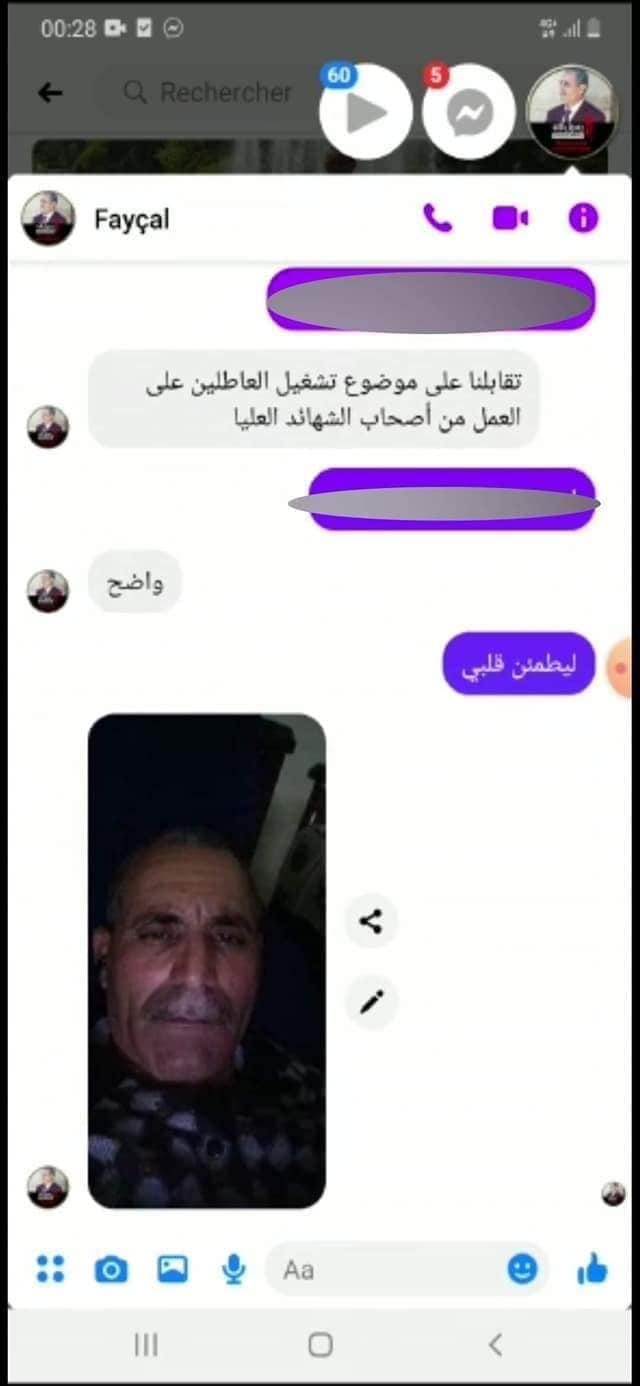Focus the Aa message text field
The height and width of the screenshot is (1386, 640).
pos(390,1270)
